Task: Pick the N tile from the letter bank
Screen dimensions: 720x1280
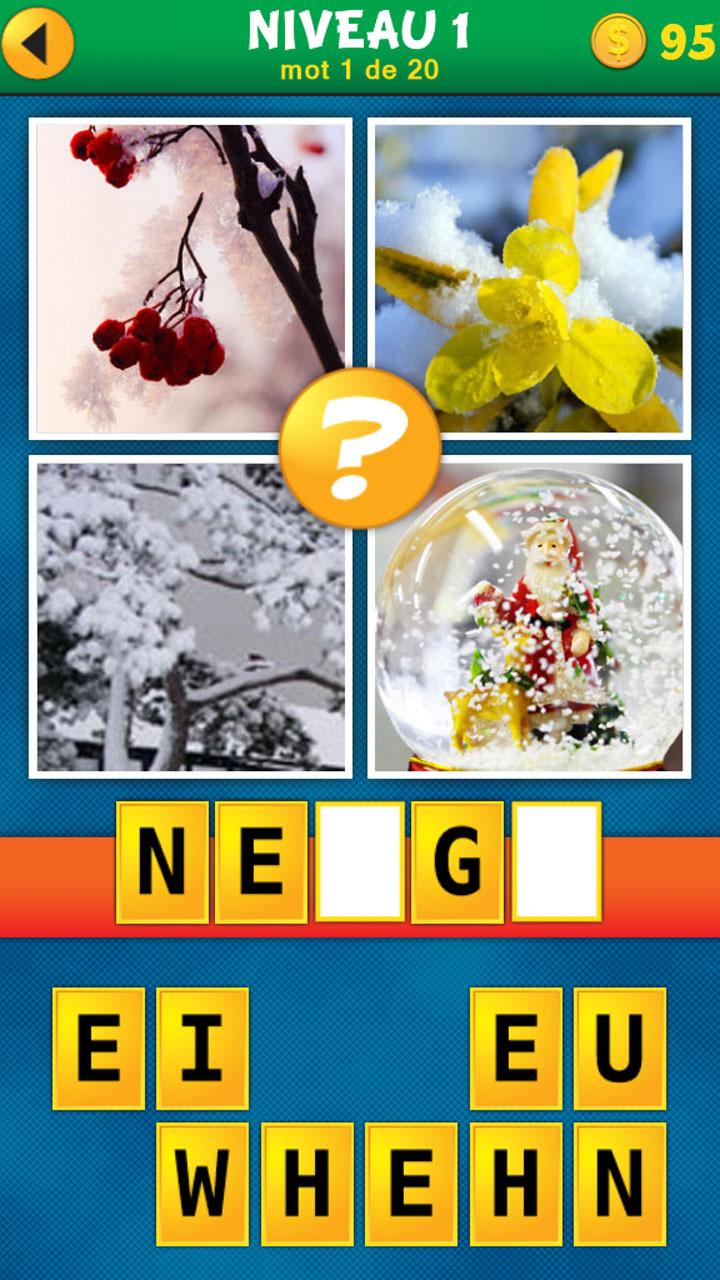Action: [x=620, y=1183]
